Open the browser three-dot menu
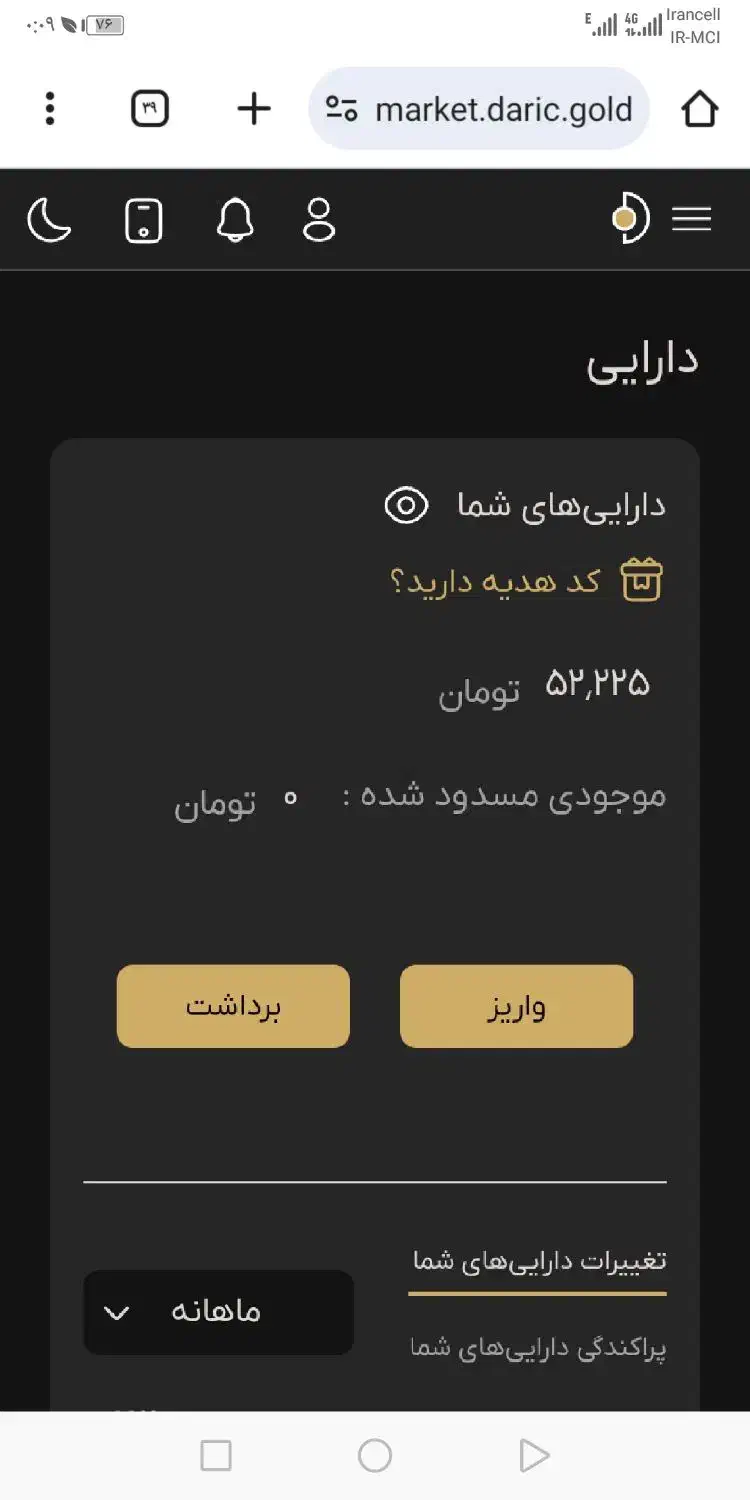Viewport: 750px width, 1500px height. (x=50, y=108)
